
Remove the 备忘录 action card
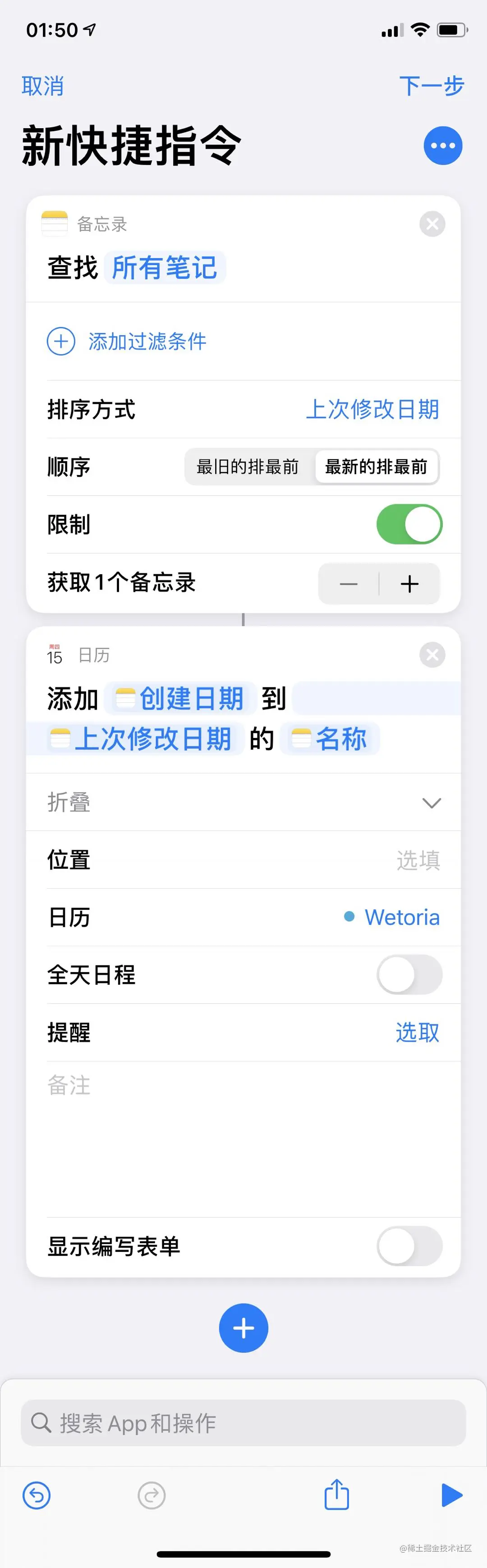432,224
